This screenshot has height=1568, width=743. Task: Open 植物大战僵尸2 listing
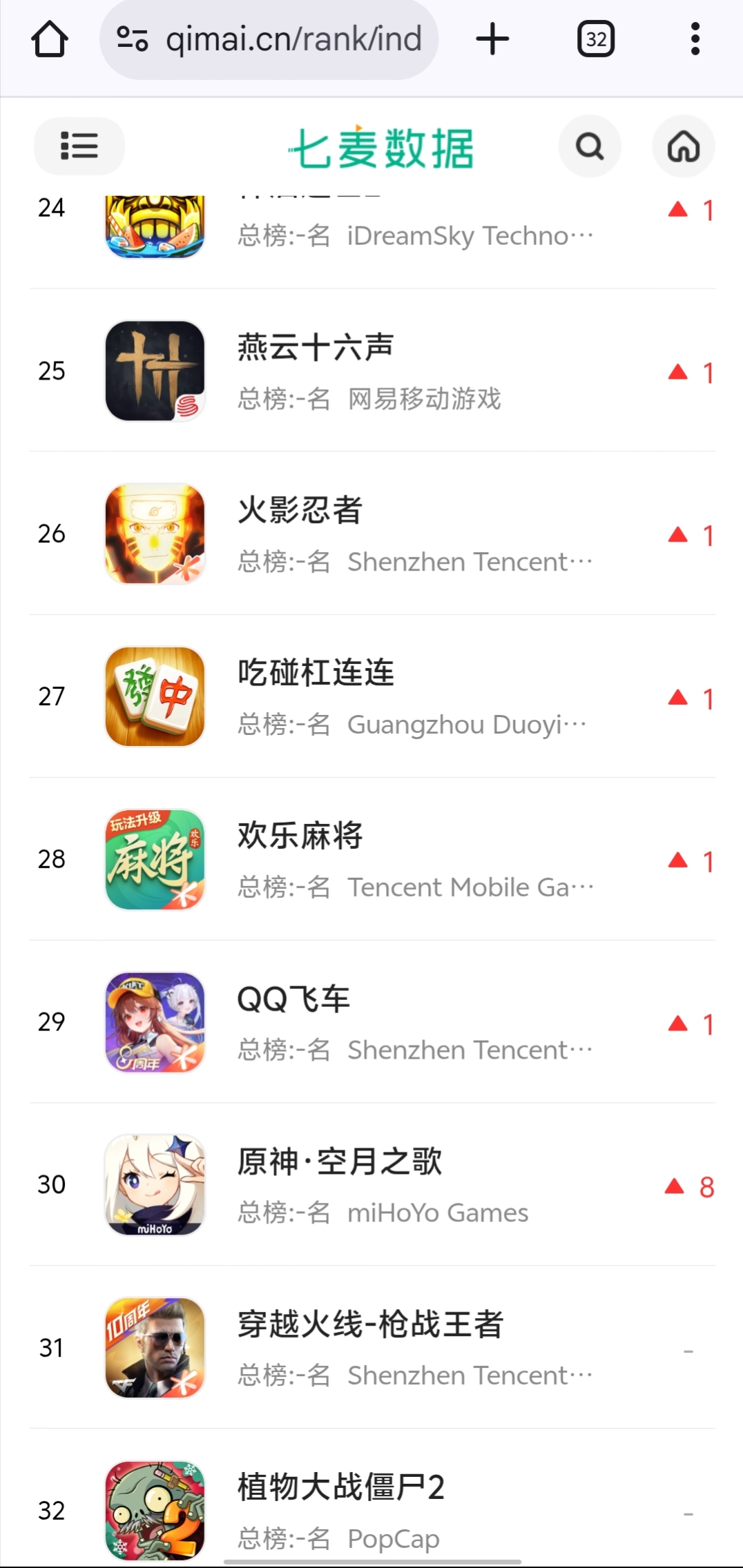pos(341,1488)
